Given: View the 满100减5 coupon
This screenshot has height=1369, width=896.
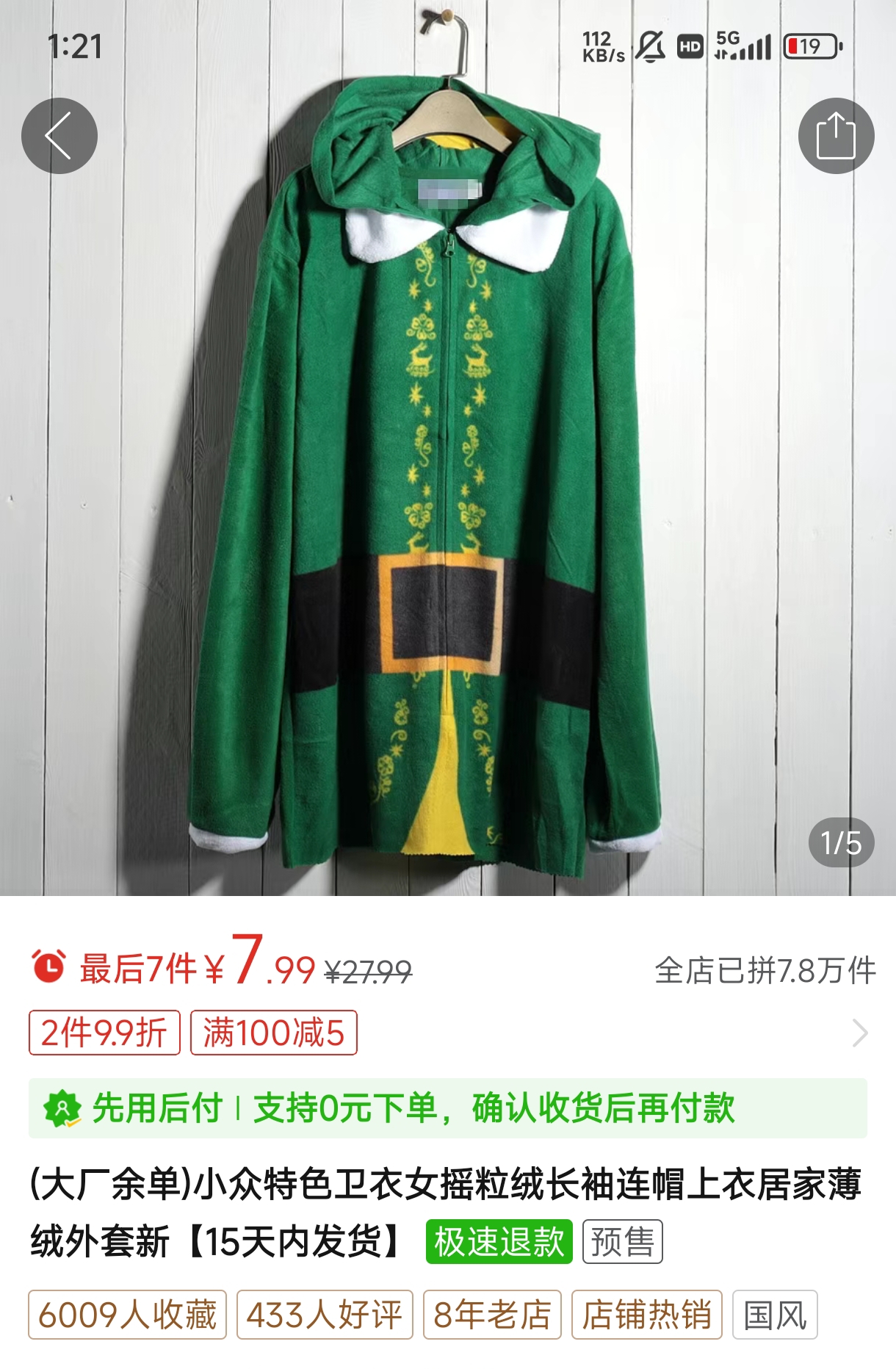Looking at the screenshot, I should [x=273, y=1033].
